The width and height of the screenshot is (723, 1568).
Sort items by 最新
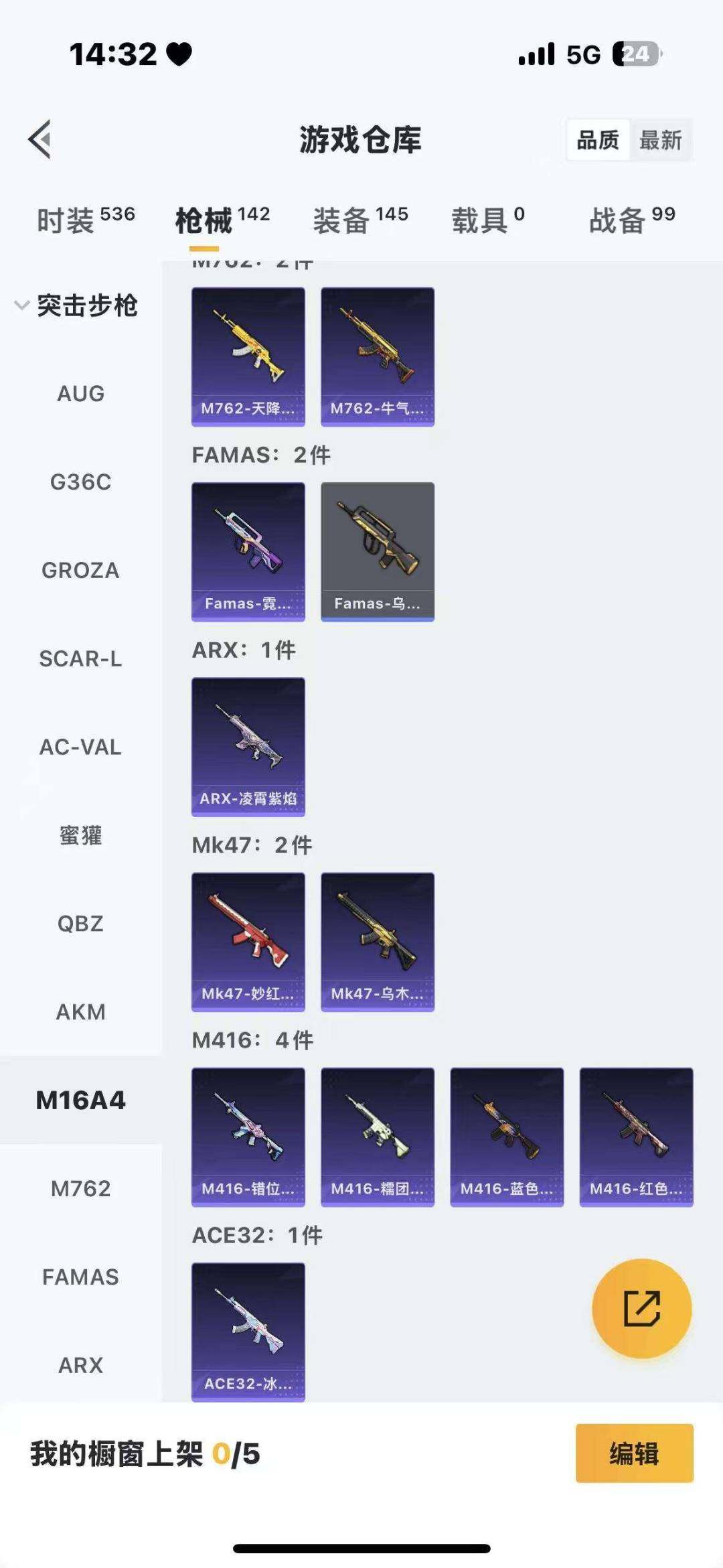[660, 141]
